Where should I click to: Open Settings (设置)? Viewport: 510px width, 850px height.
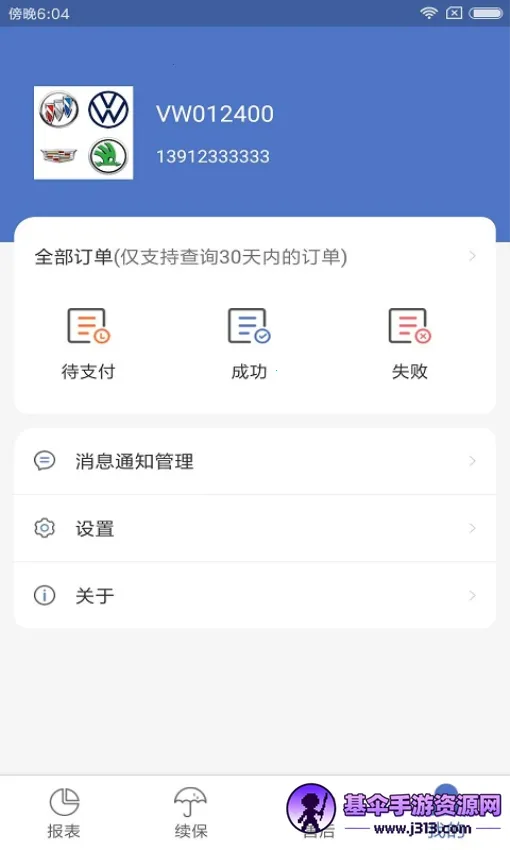coord(255,528)
